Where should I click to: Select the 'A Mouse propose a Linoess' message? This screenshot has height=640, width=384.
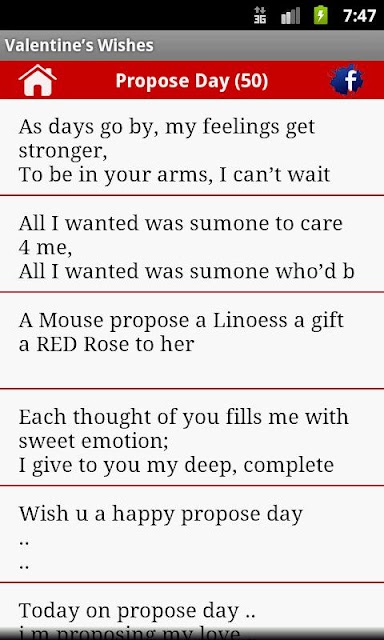(x=192, y=341)
